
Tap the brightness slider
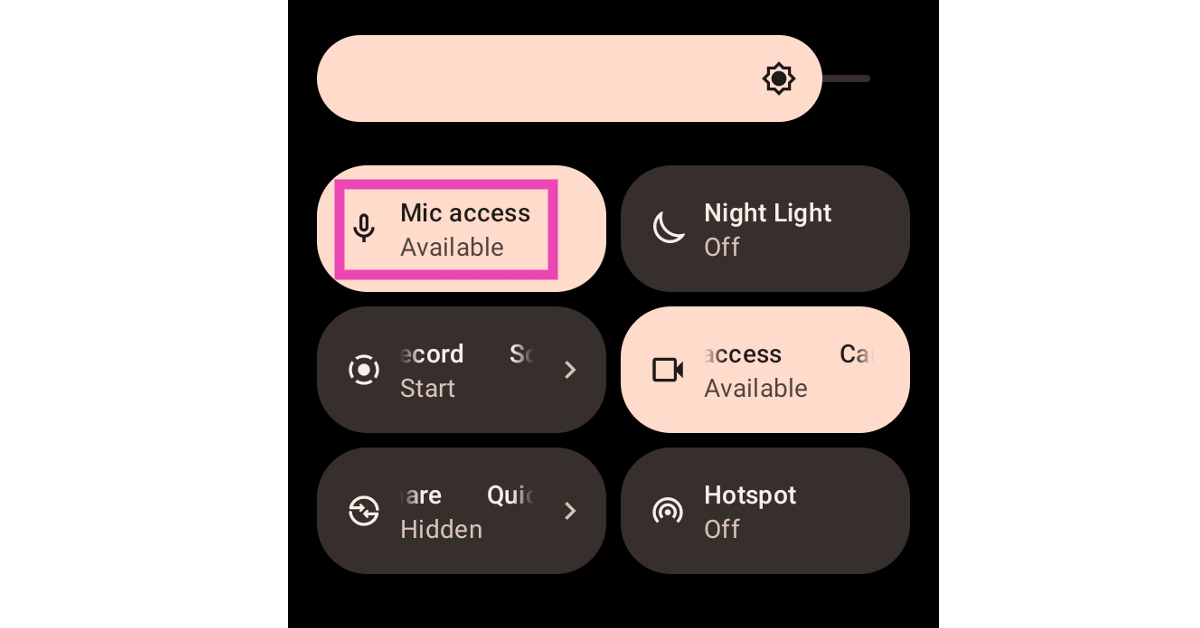tap(570, 78)
